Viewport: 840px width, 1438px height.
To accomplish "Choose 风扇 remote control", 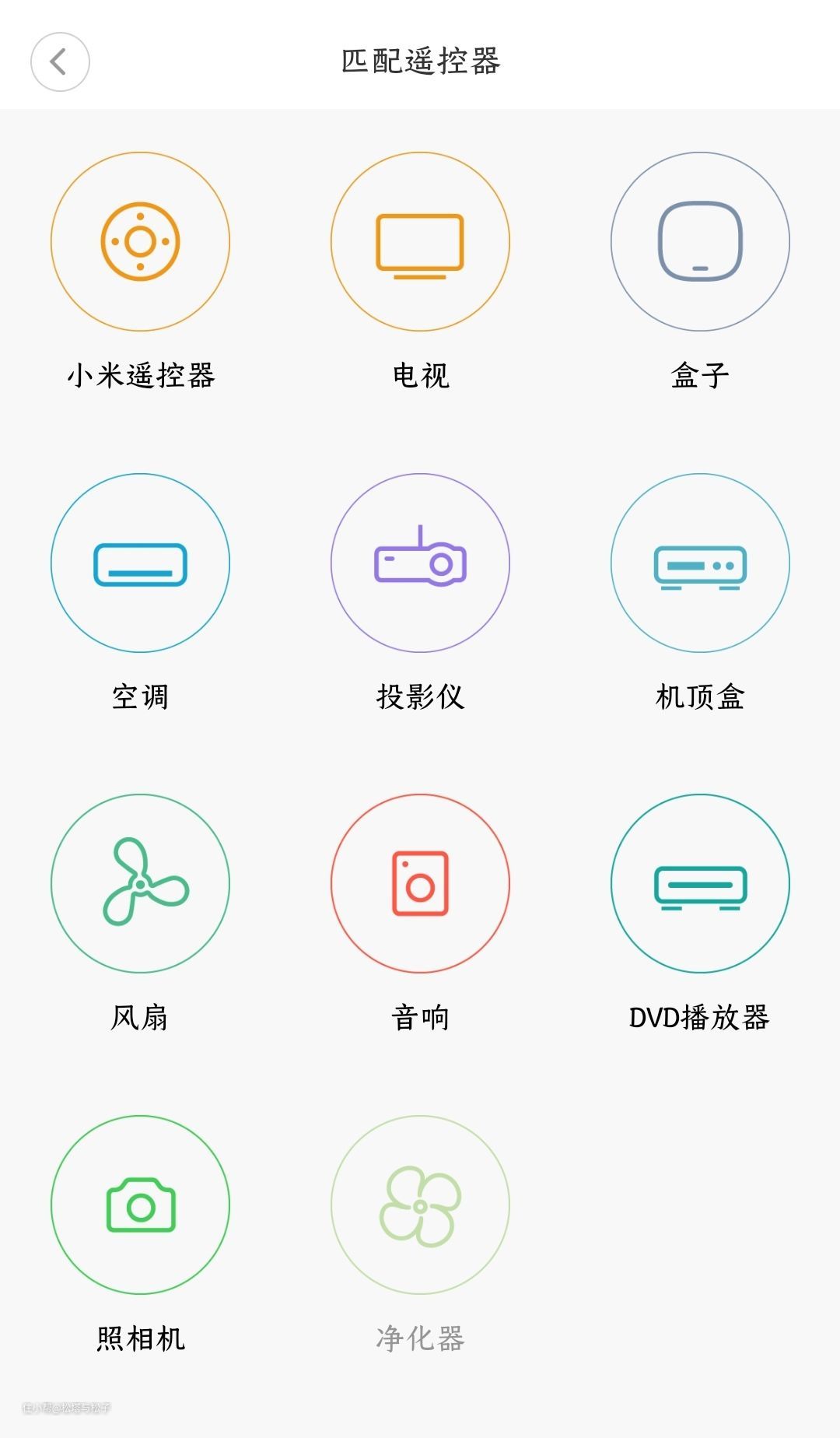I will 140,884.
